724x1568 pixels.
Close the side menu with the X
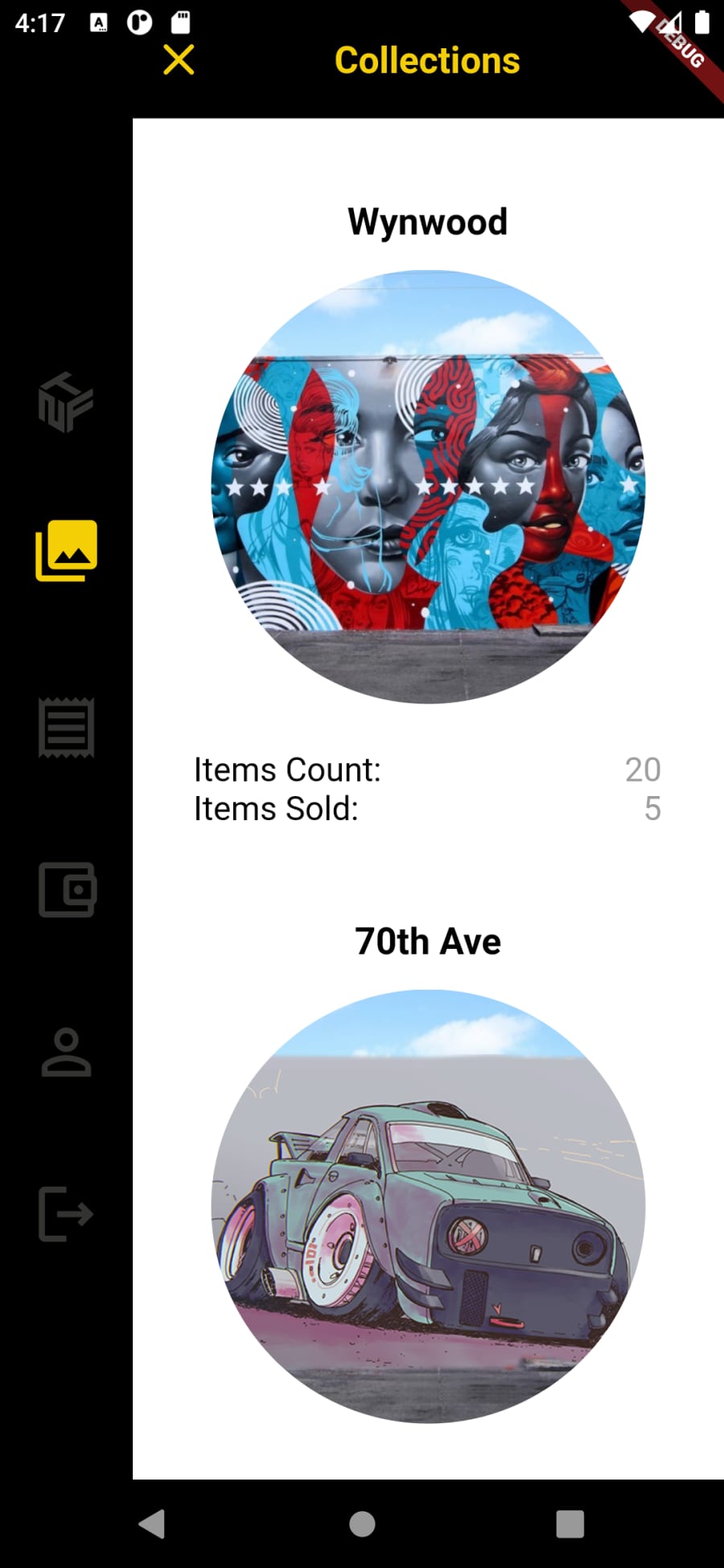pos(179,60)
